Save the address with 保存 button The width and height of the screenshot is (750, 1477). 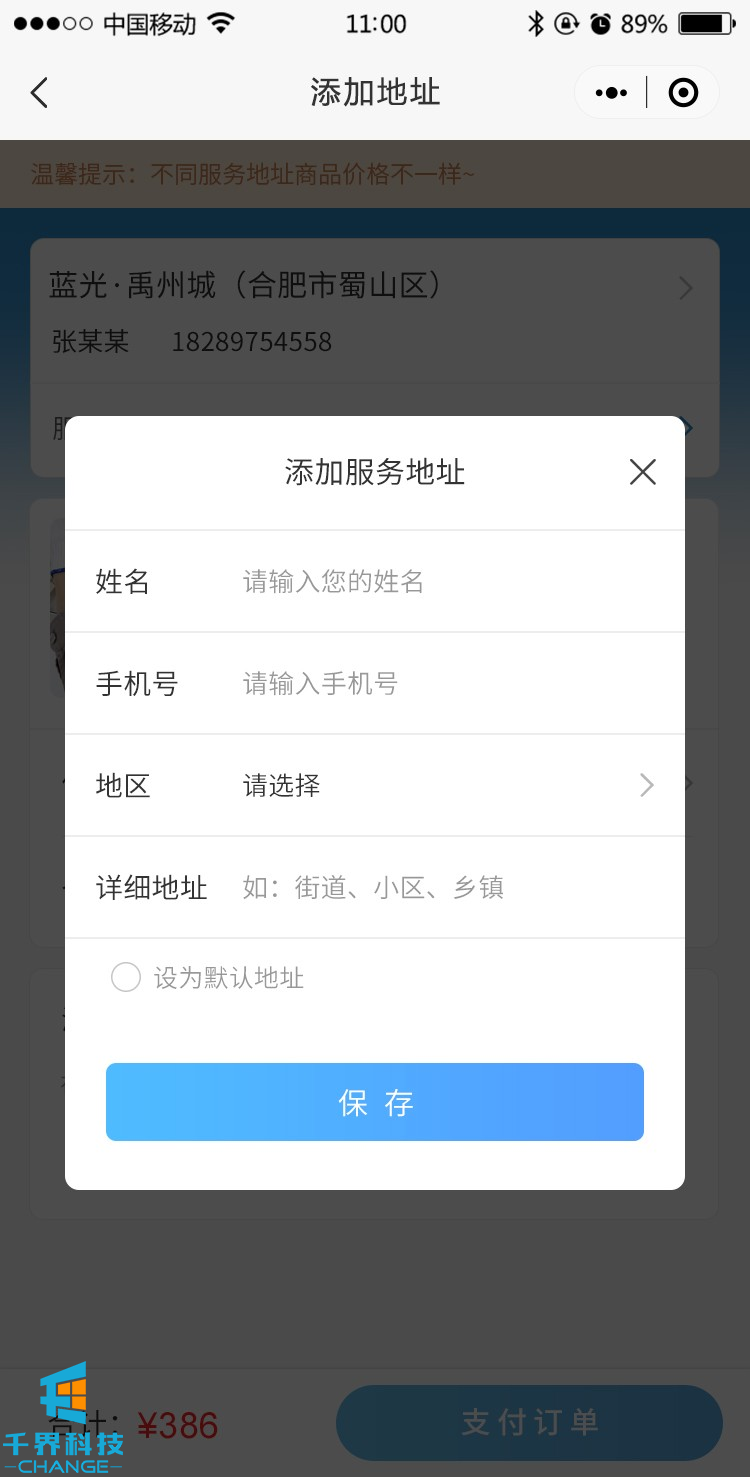[x=375, y=1102]
